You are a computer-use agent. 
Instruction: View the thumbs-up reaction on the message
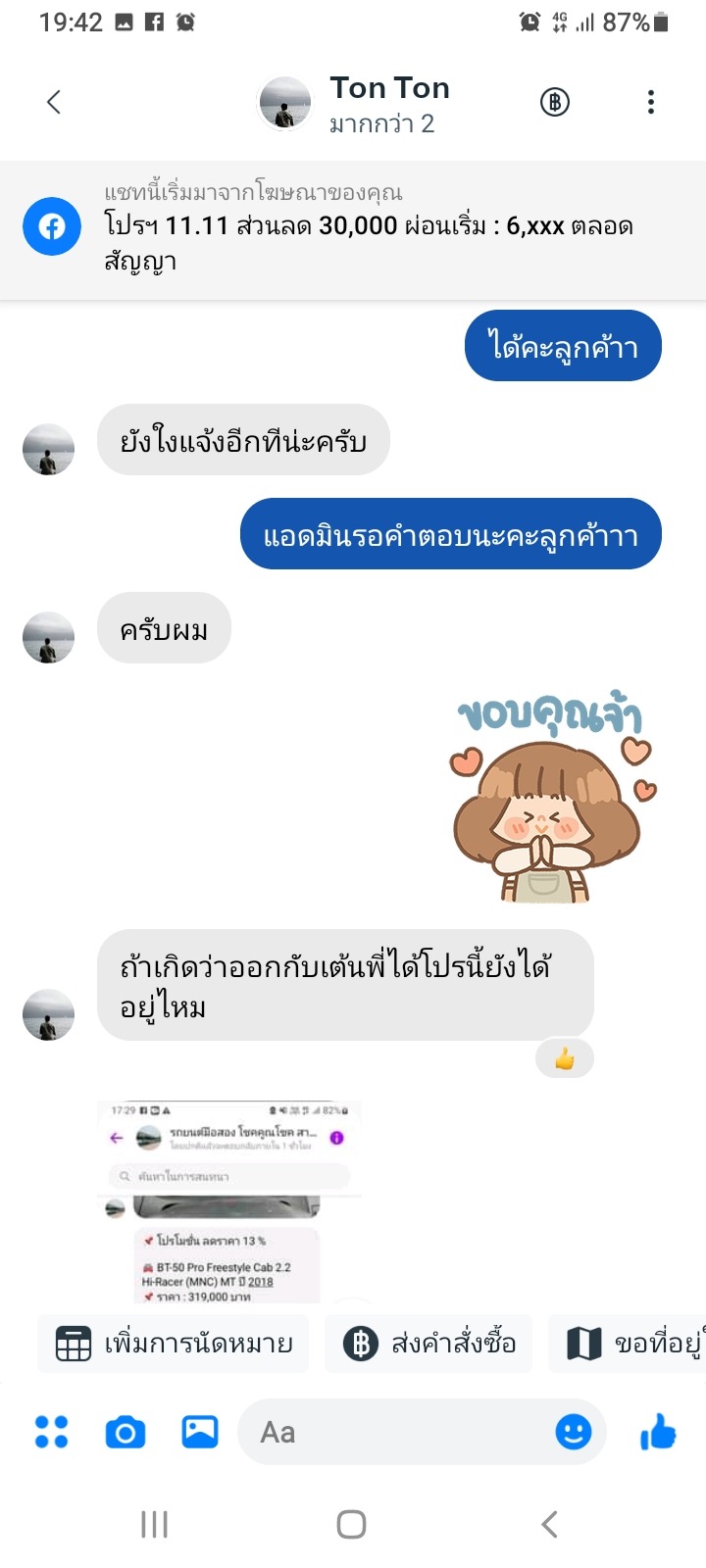(565, 1058)
